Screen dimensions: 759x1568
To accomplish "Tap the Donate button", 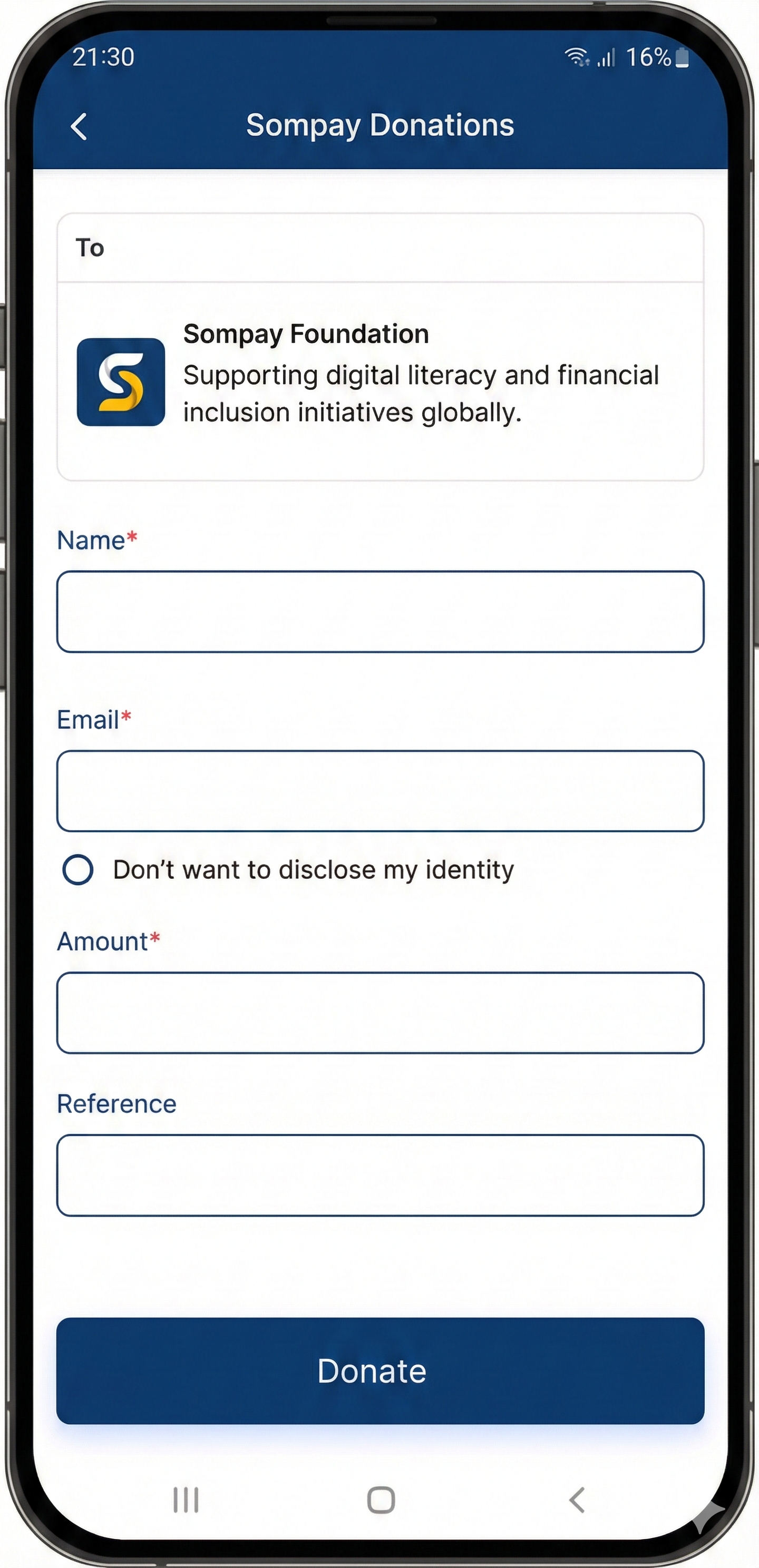I will click(x=380, y=1371).
